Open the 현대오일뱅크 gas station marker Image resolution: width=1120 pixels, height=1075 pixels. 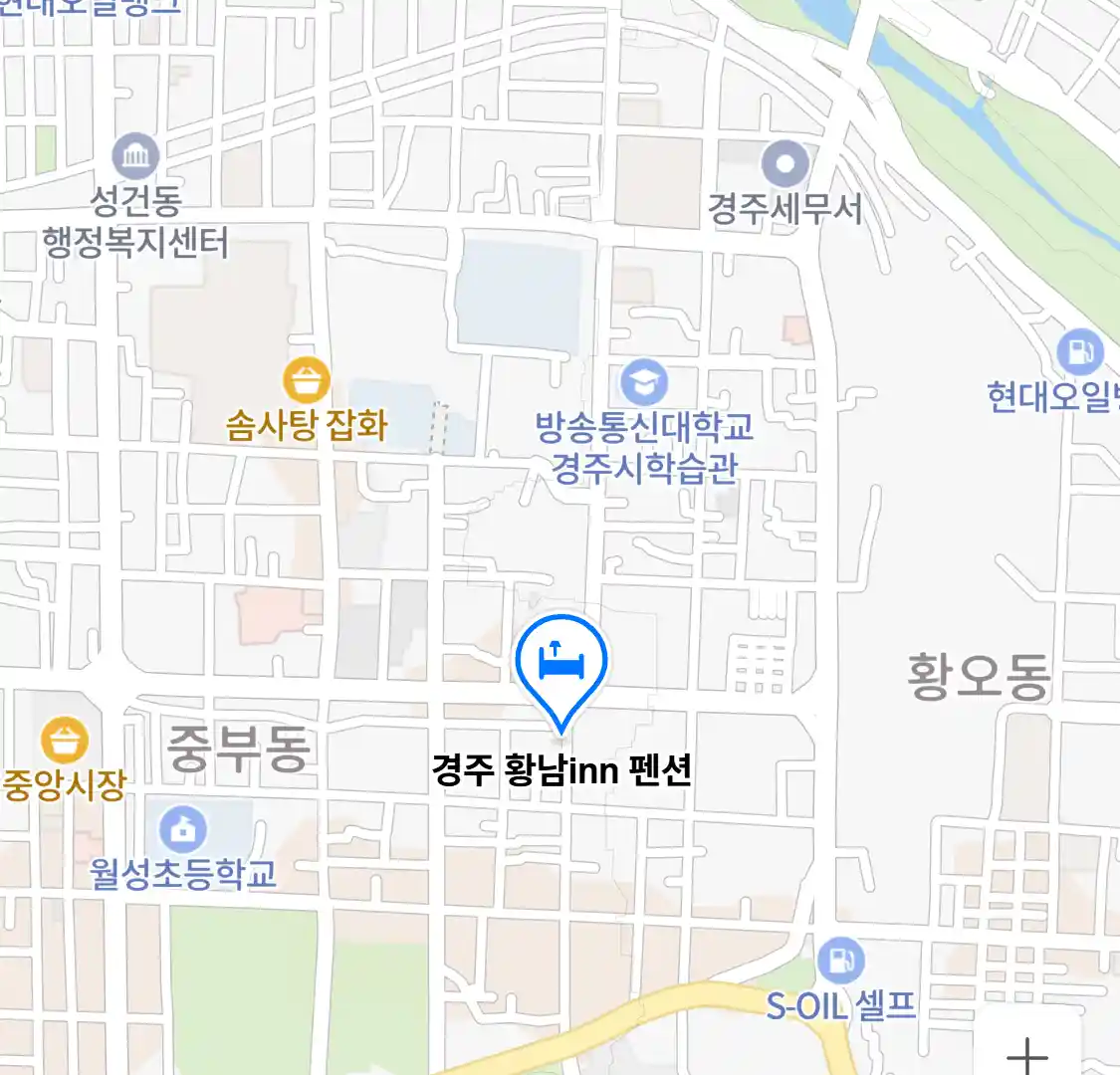pyautogui.click(x=1080, y=351)
